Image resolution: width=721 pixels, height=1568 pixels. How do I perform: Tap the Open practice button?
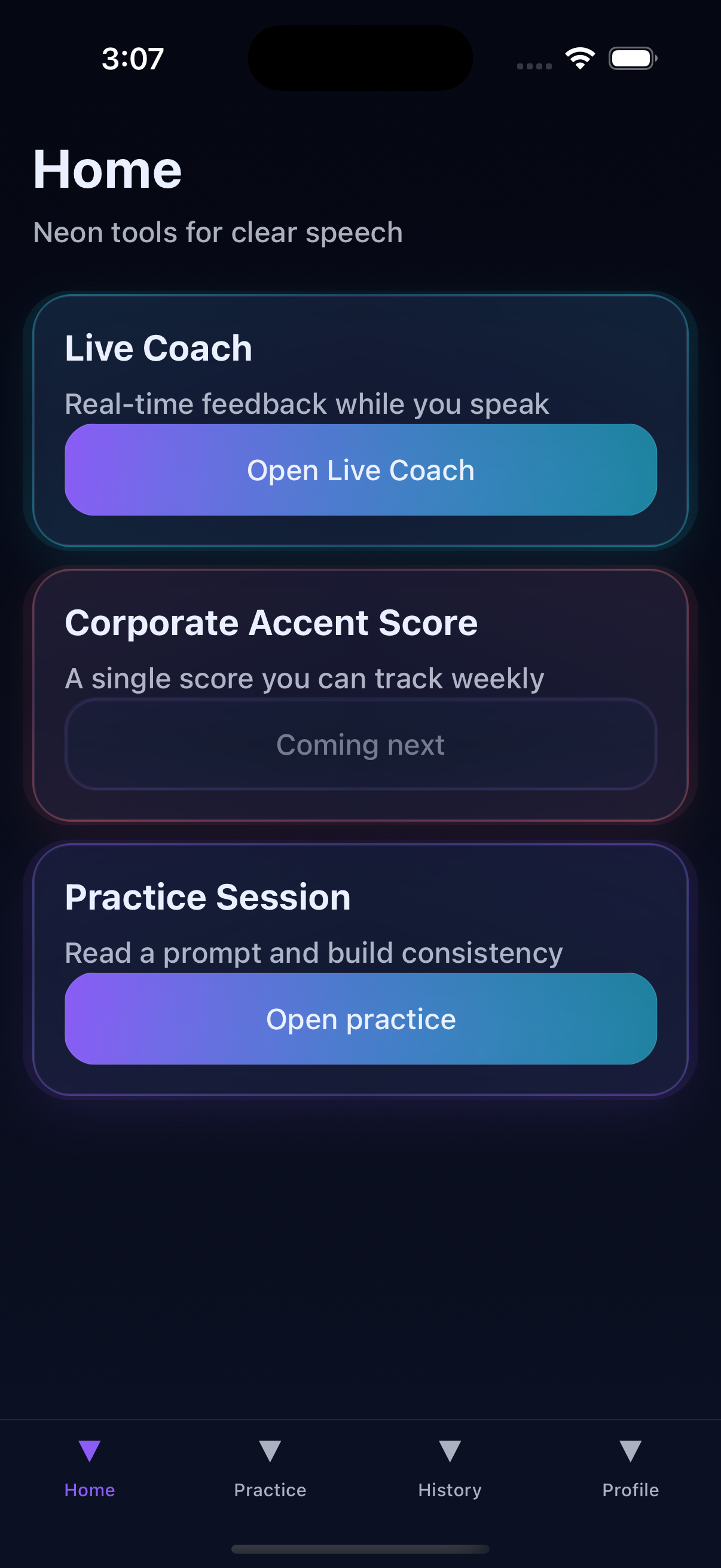[x=360, y=1018]
